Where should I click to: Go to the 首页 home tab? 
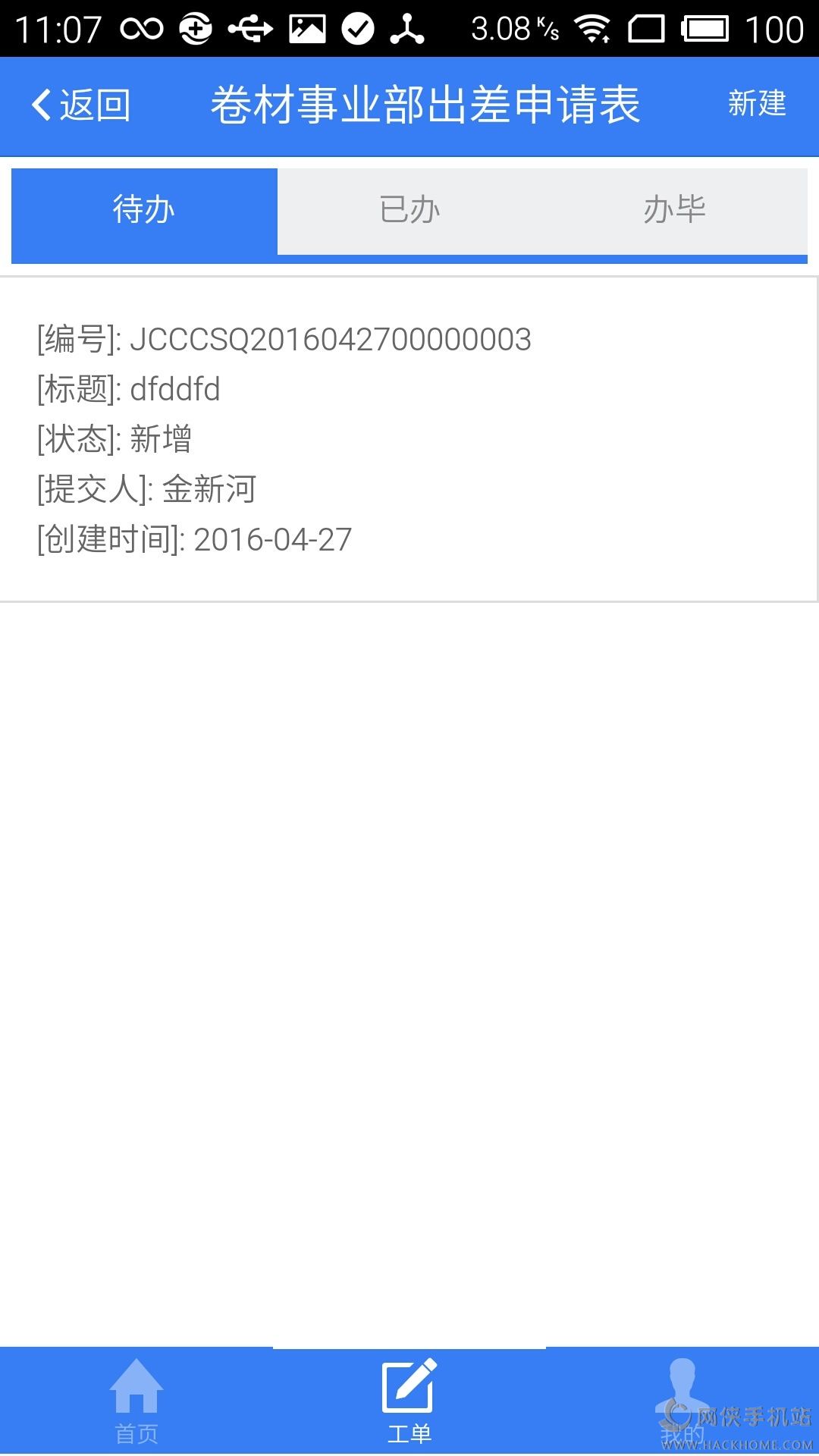[x=136, y=1401]
